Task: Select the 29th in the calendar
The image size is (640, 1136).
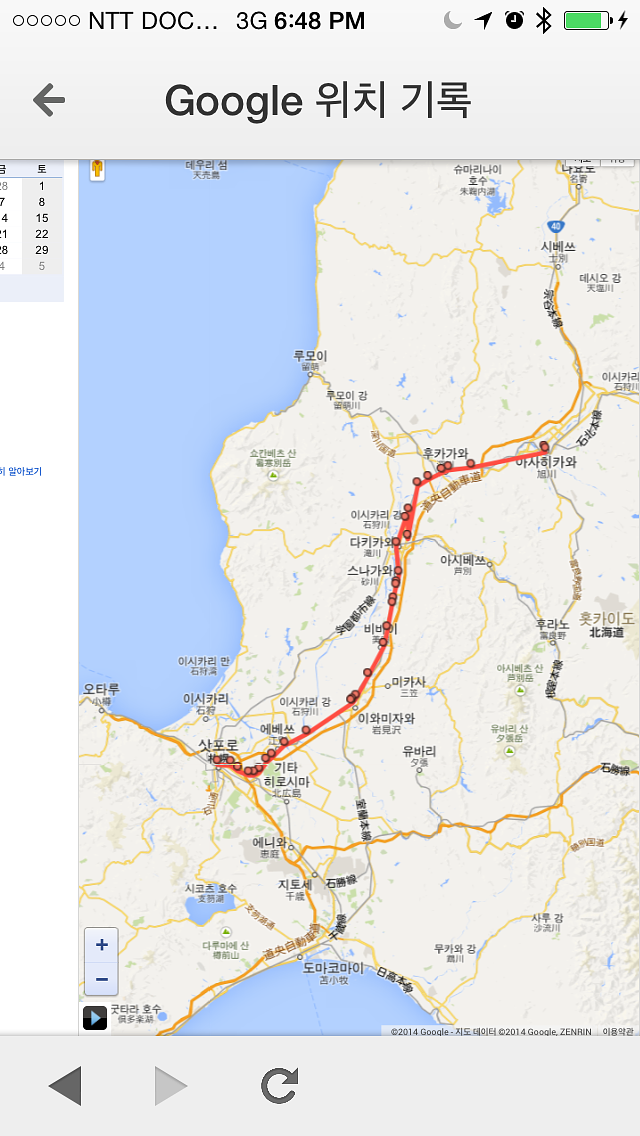Action: [42, 250]
